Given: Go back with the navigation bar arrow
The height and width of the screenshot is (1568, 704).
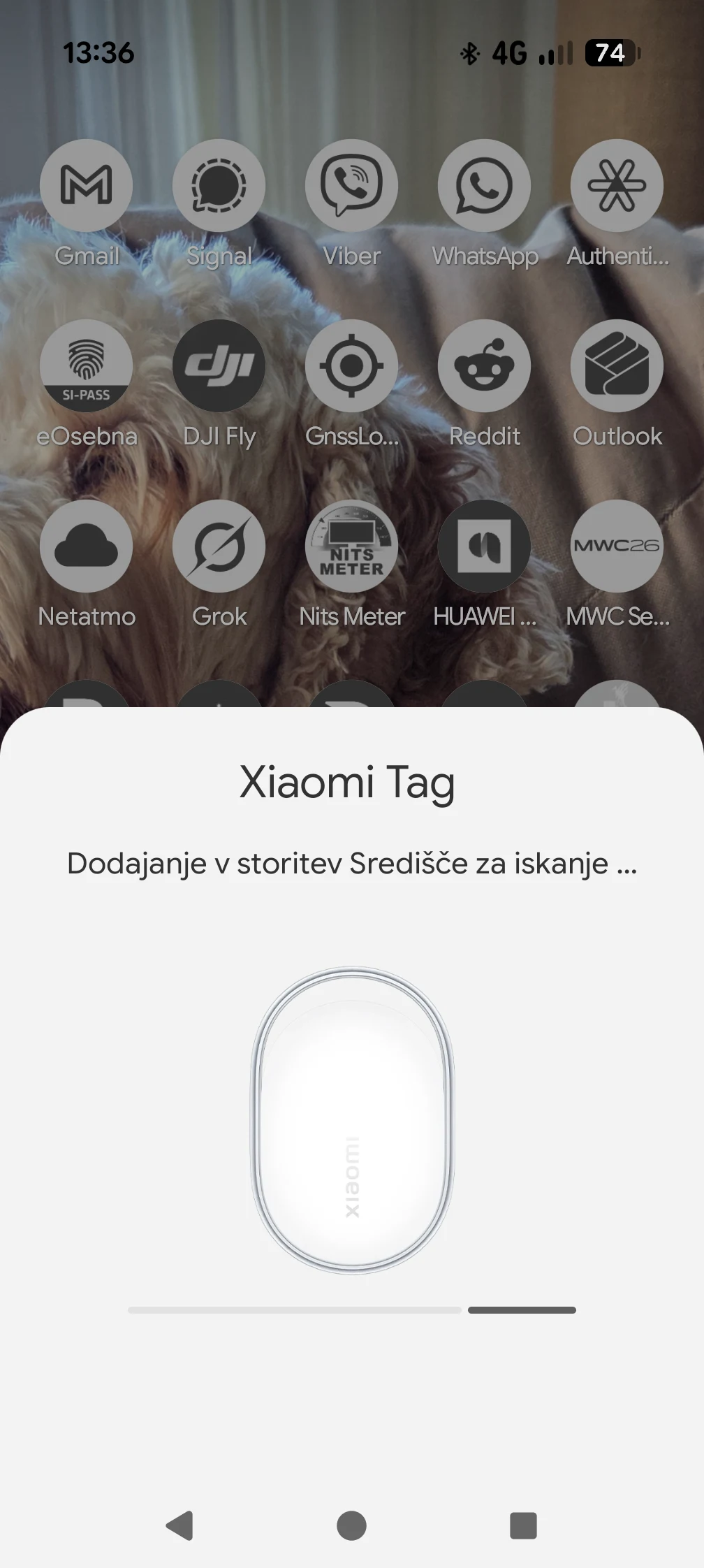Looking at the screenshot, I should [x=180, y=1525].
